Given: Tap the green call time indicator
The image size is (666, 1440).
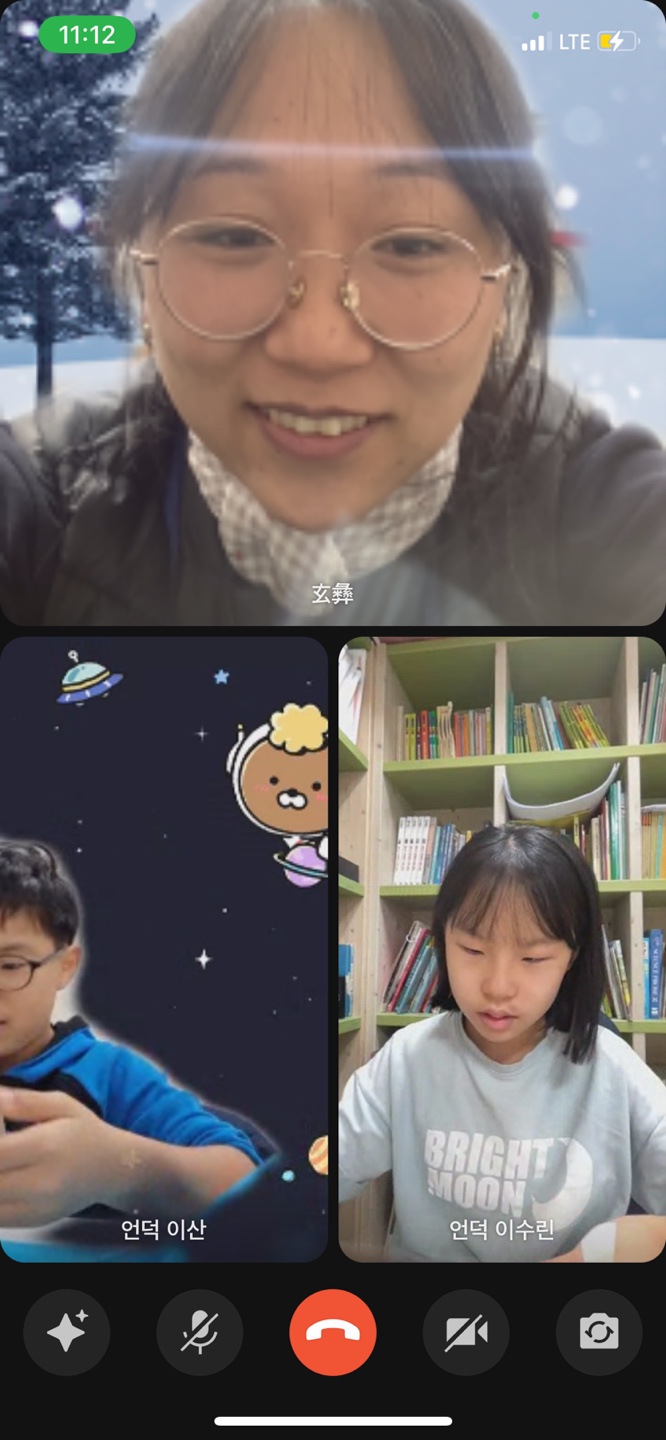Looking at the screenshot, I should click(87, 35).
